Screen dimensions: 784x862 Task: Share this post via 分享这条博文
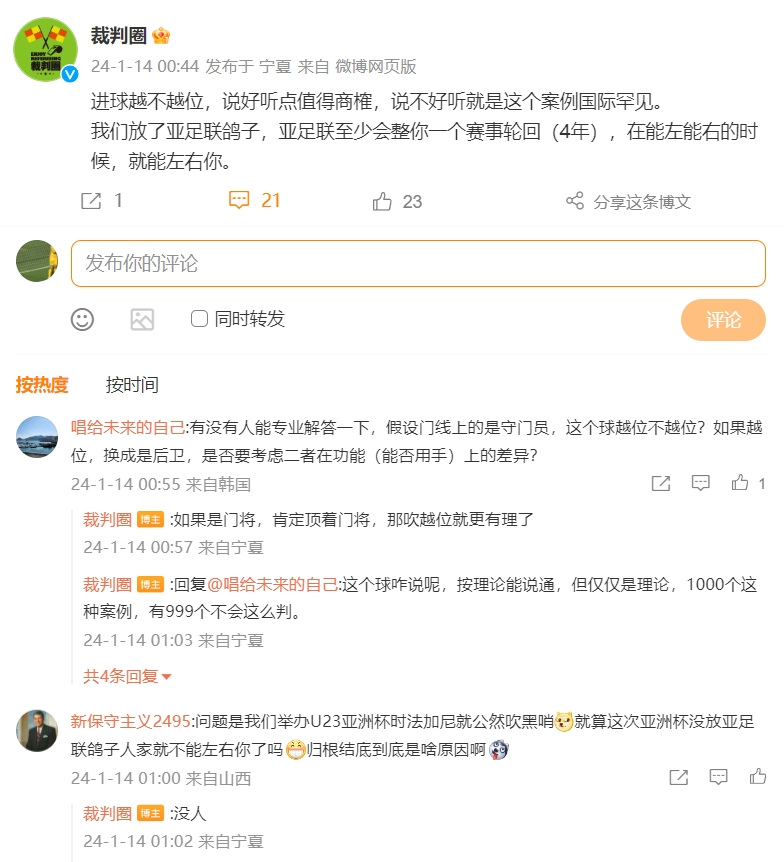point(629,202)
